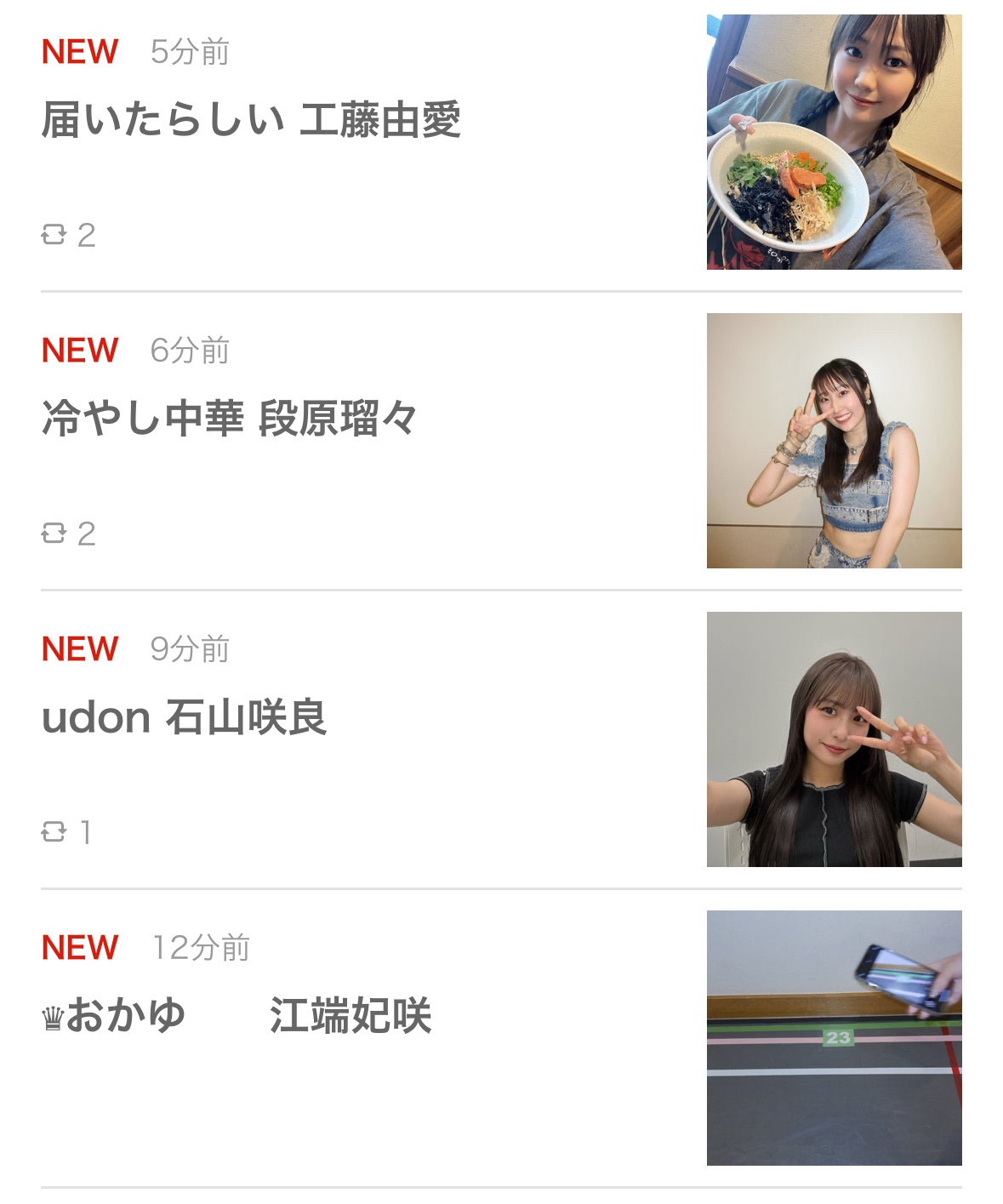Tap the reblog icon under udon 石山咲良
The image size is (1003, 1204).
point(54,832)
